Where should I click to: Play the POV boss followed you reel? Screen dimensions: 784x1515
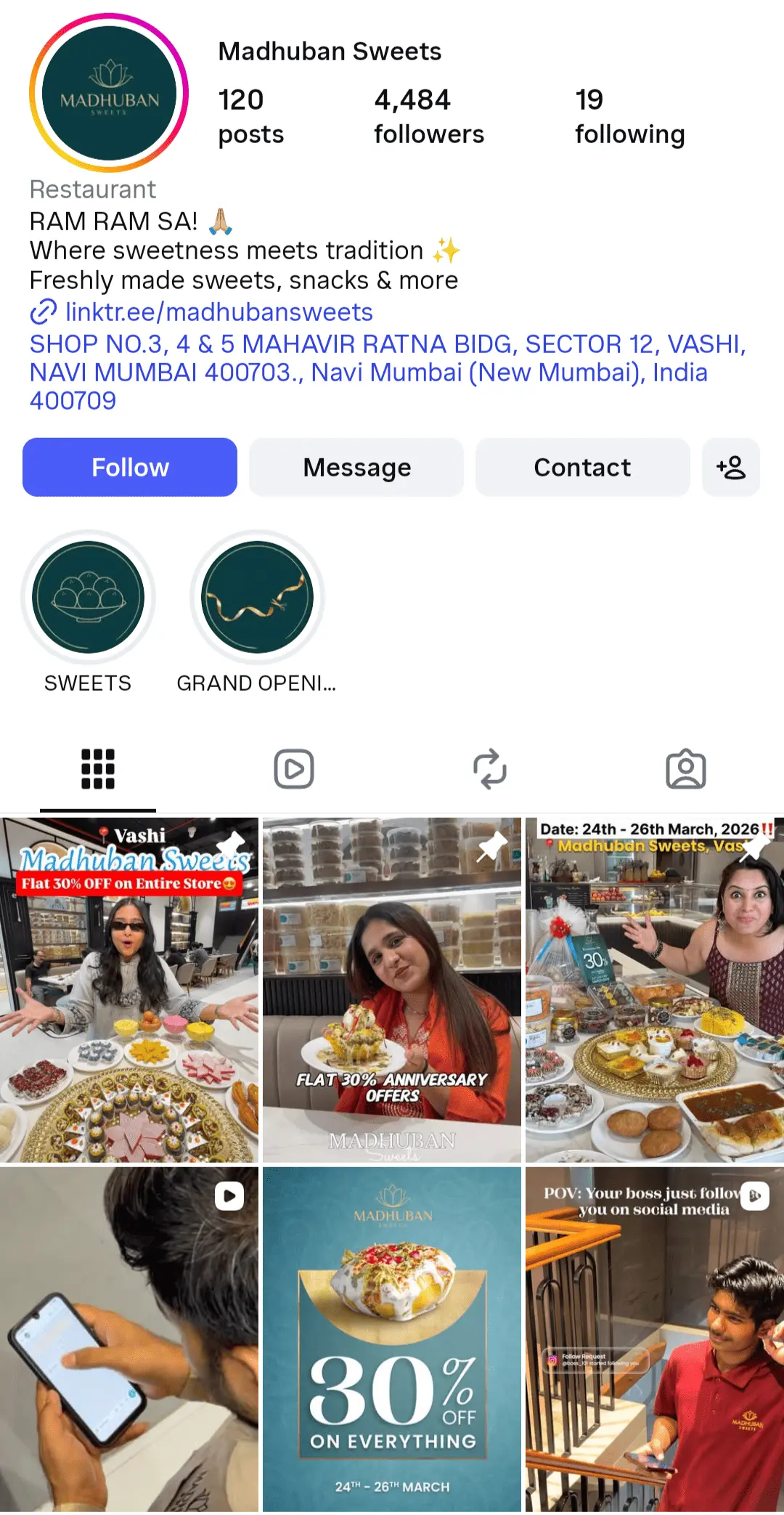pyautogui.click(x=655, y=1339)
